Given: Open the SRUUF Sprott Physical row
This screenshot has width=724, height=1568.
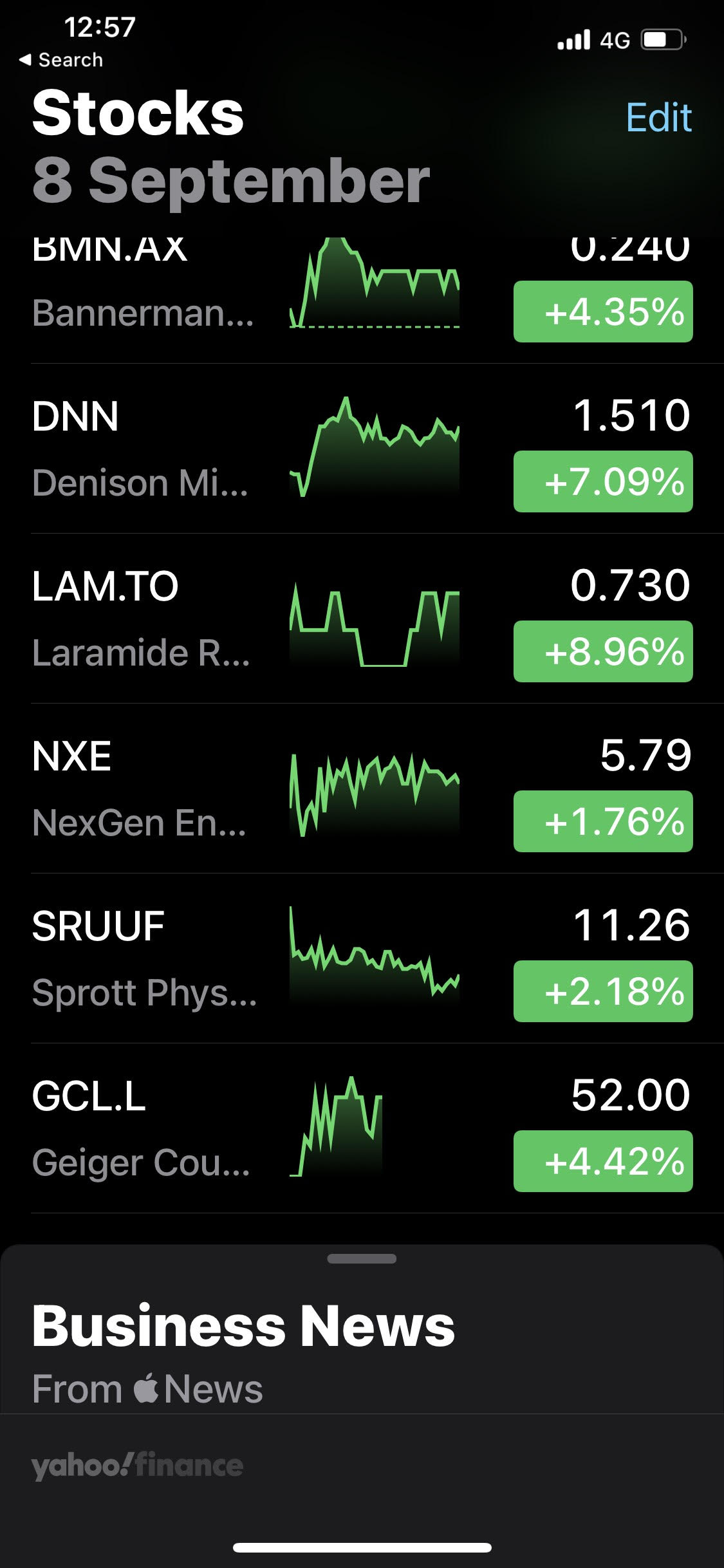Looking at the screenshot, I should [x=362, y=958].
